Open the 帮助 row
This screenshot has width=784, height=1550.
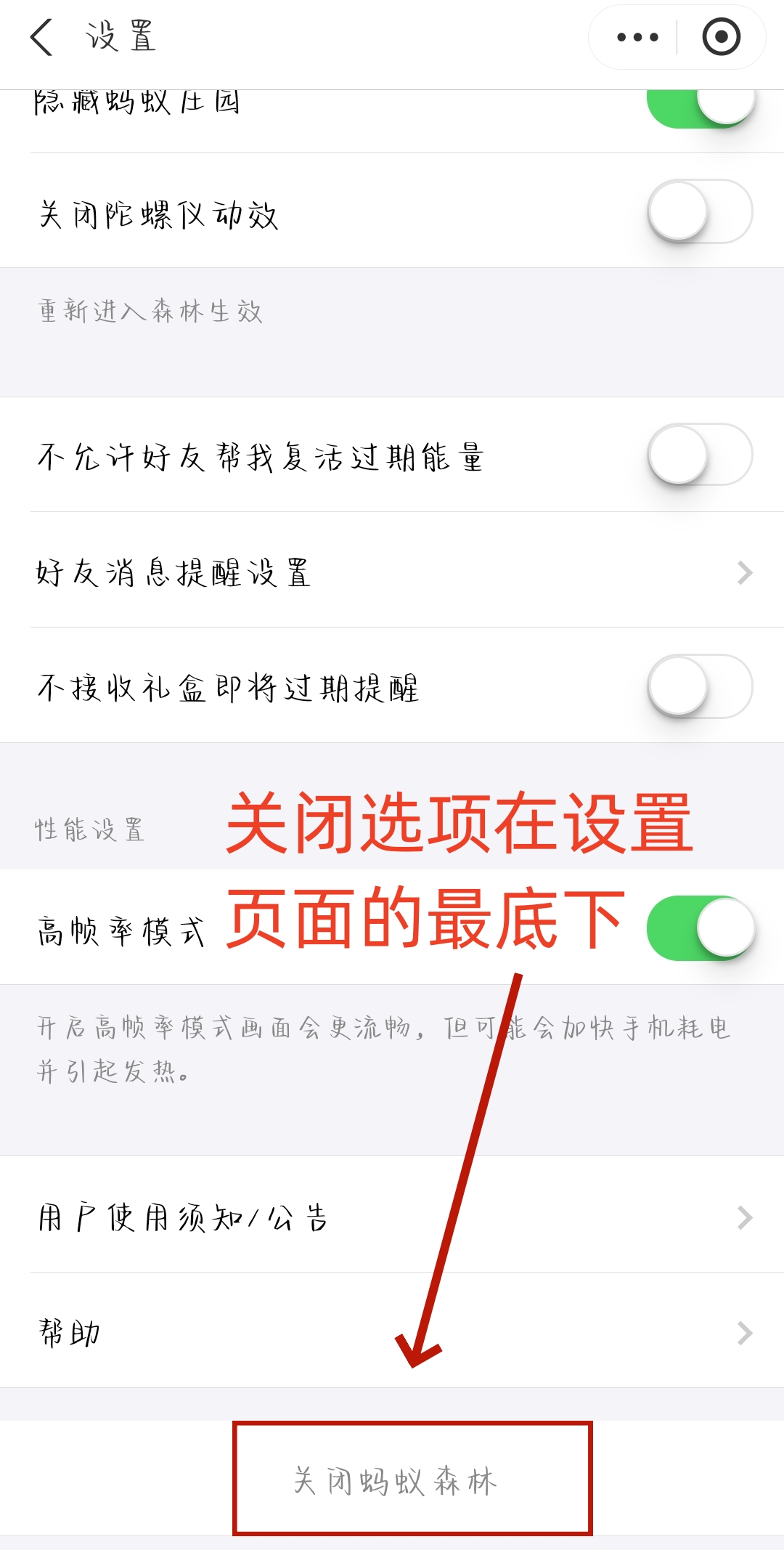(x=392, y=1333)
